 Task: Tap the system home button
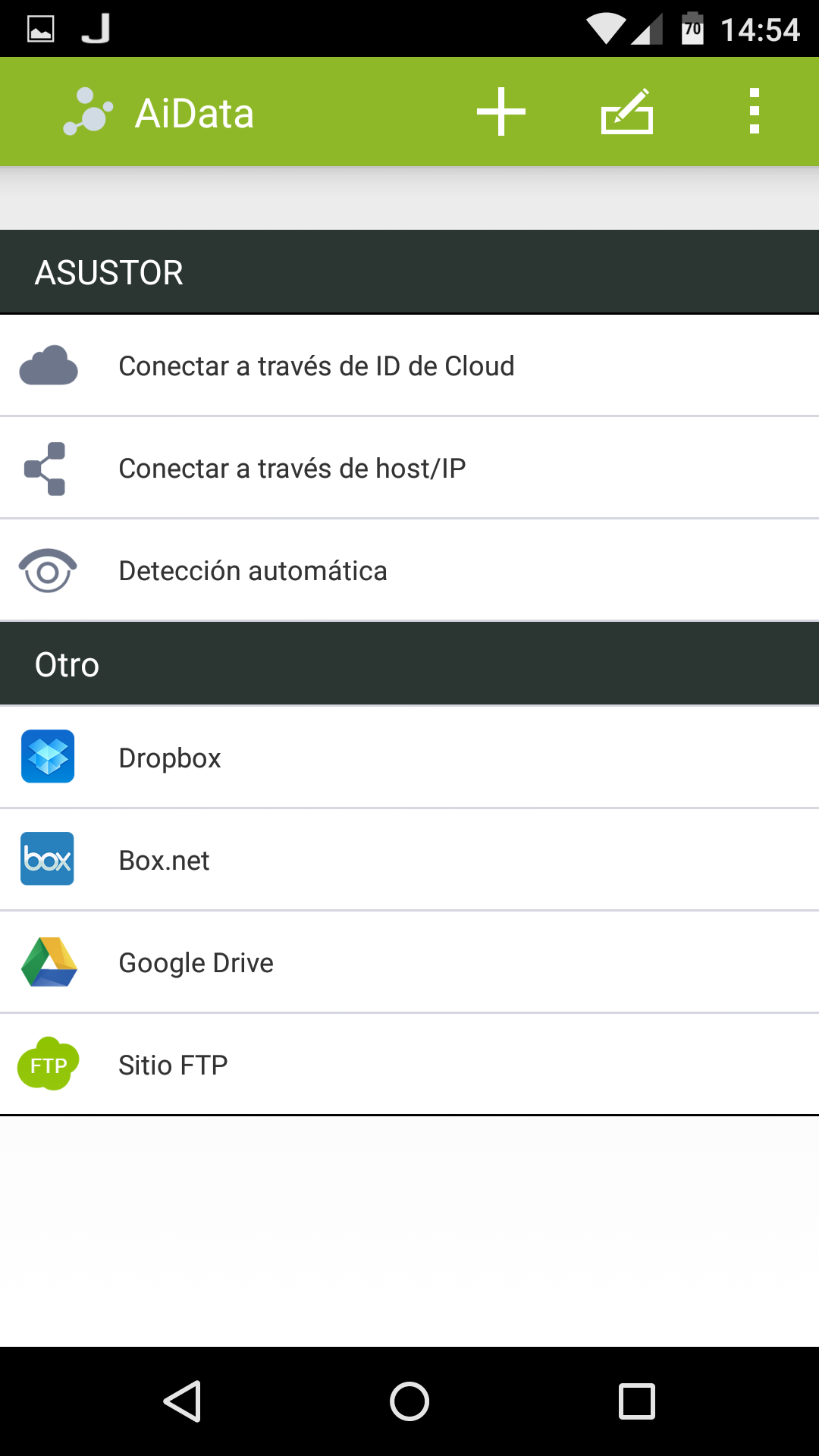409,1401
